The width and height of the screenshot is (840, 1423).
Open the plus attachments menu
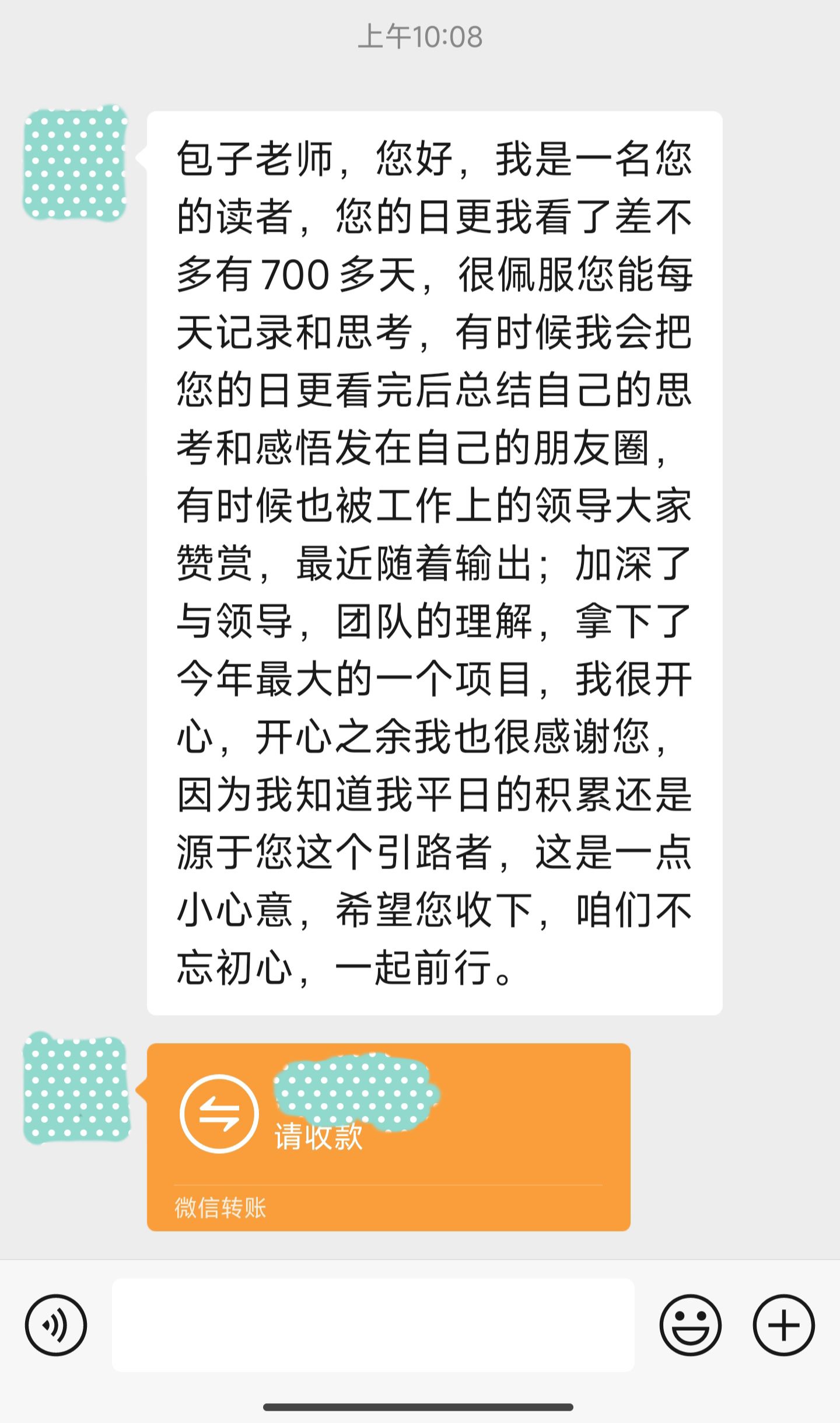pos(784,1326)
